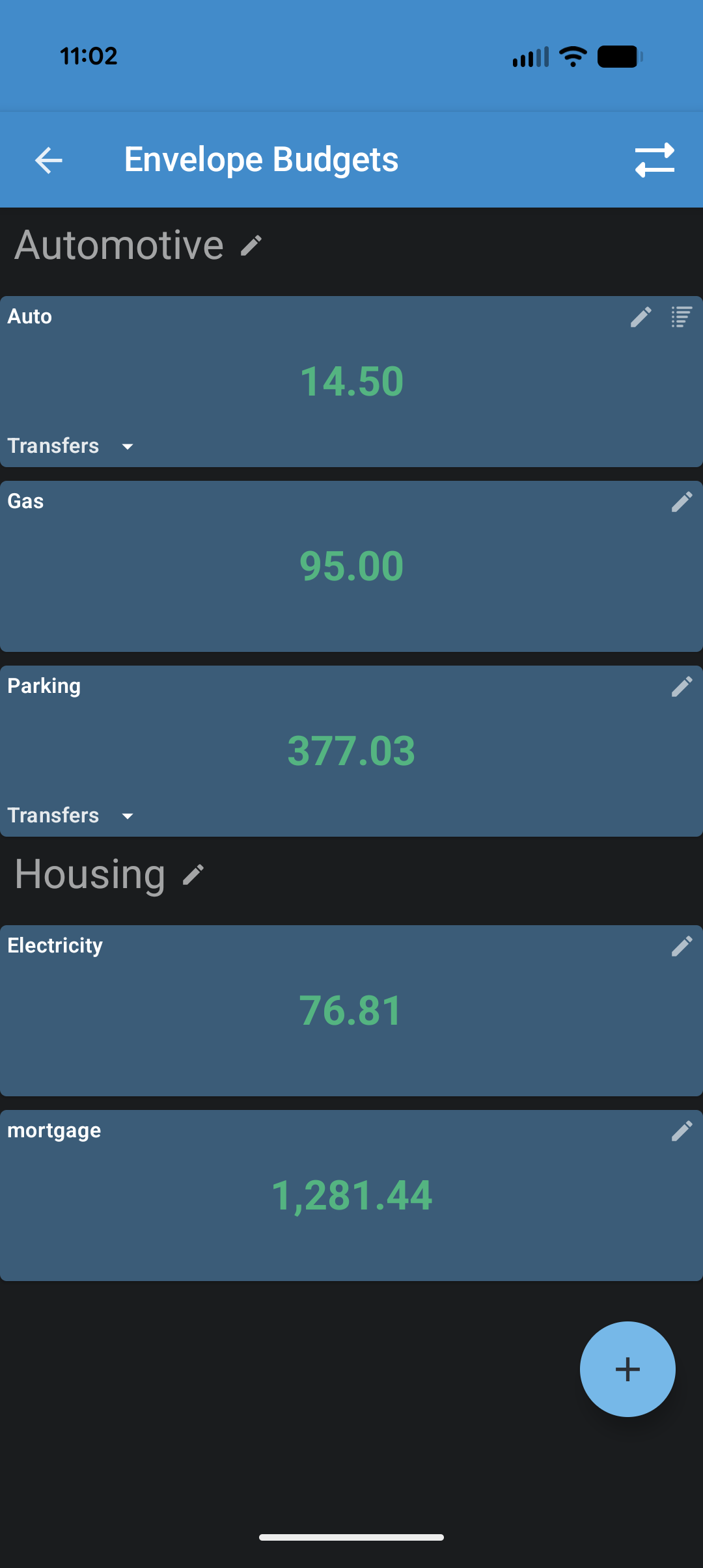Edit the Housing group name
The image size is (703, 1568).
tap(193, 875)
